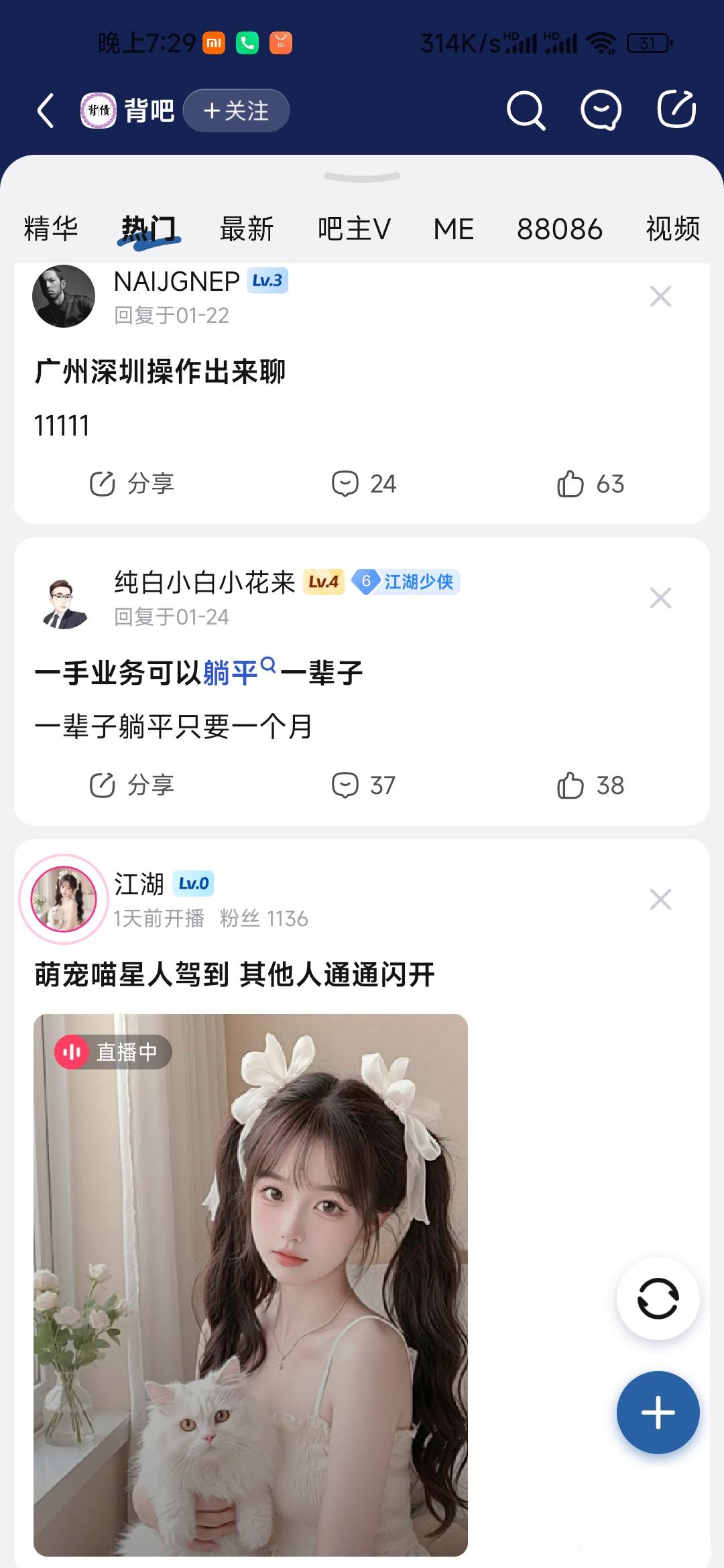The width and height of the screenshot is (724, 1568).
Task: Follow 背吧 with the +关注 button
Action: [236, 111]
